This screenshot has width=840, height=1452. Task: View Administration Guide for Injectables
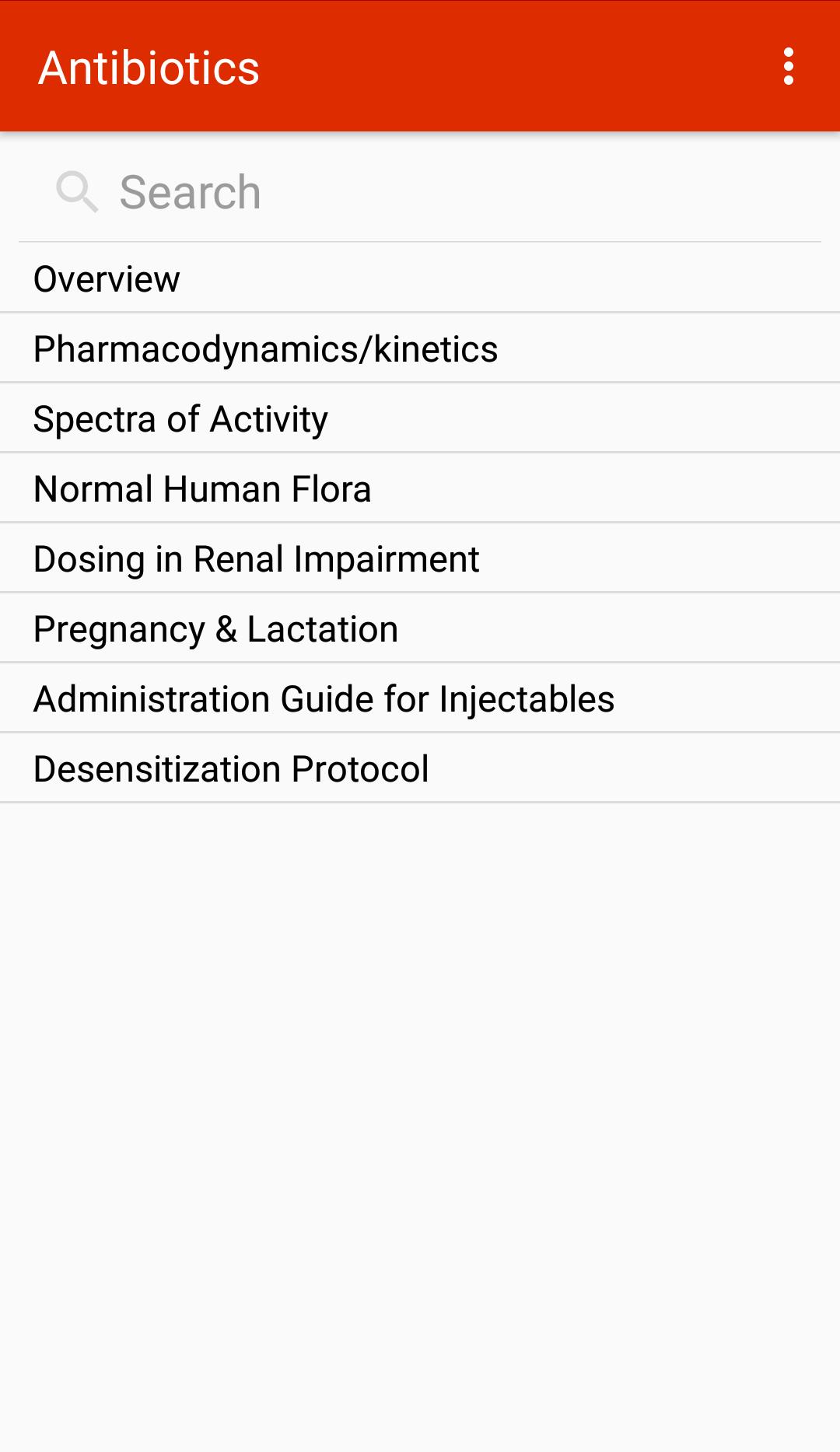pos(420,698)
